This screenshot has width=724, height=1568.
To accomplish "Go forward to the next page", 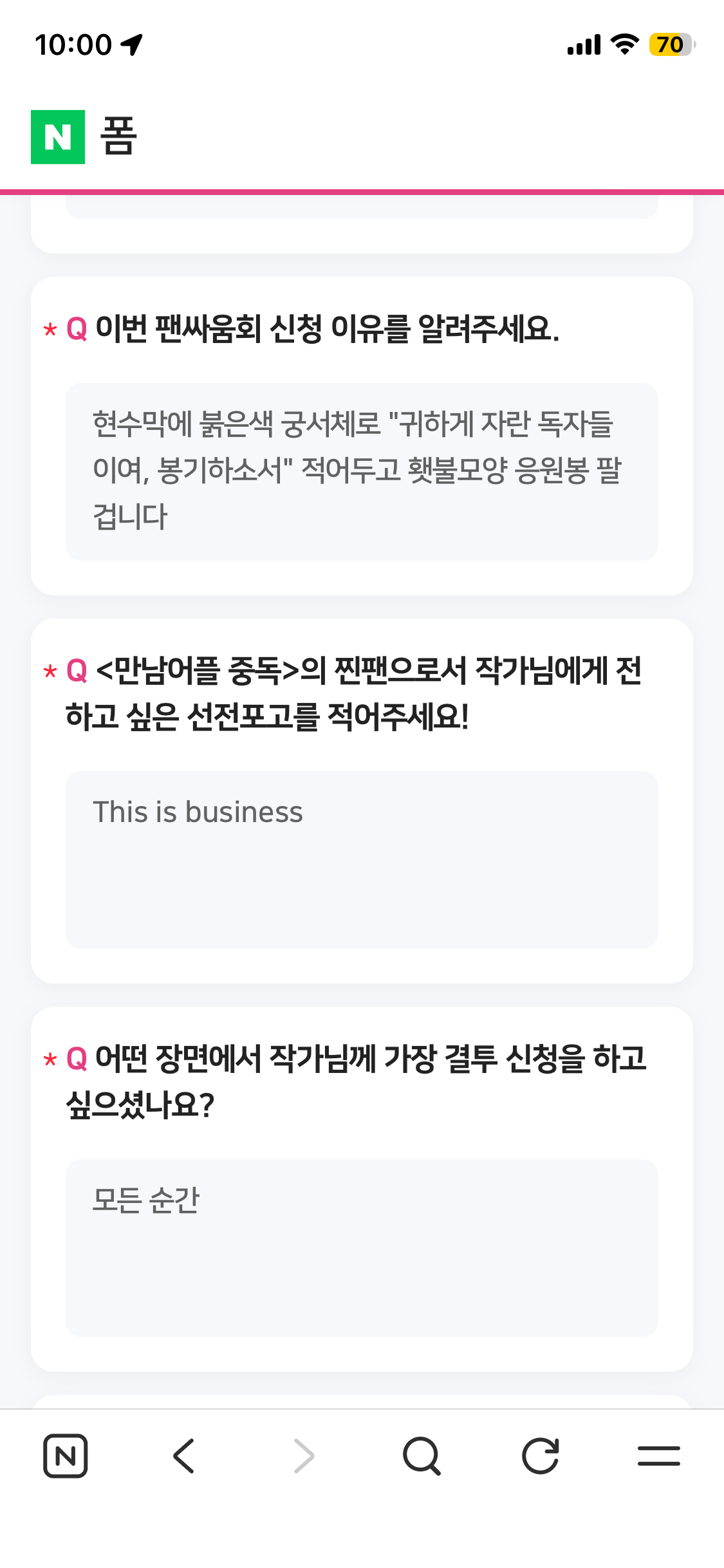I will click(x=303, y=1456).
